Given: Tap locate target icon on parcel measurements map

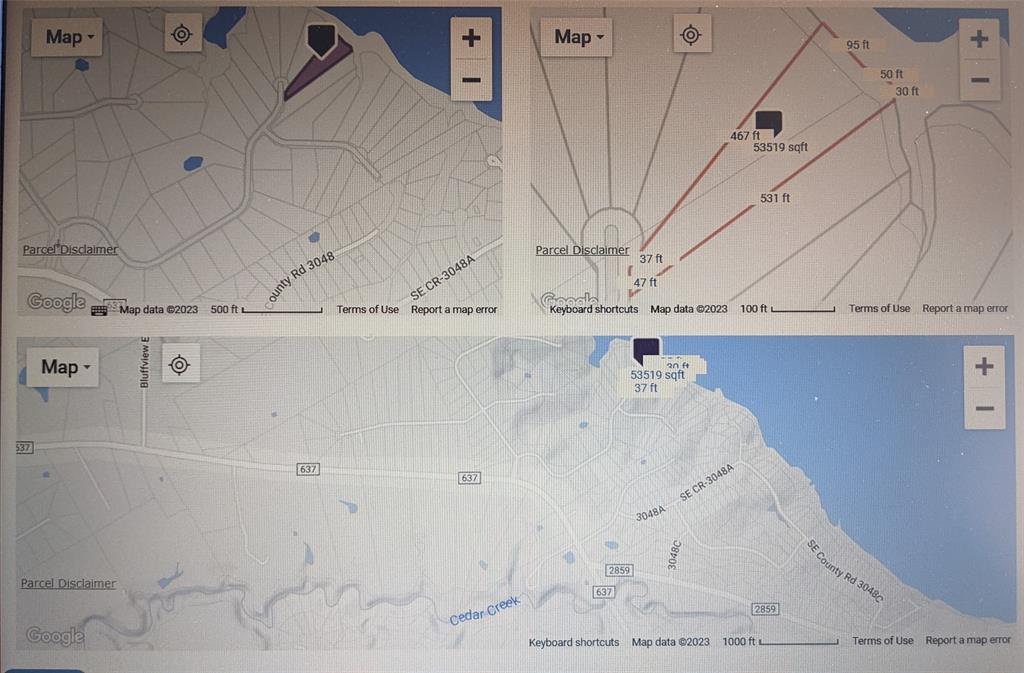Looking at the screenshot, I should coord(690,35).
